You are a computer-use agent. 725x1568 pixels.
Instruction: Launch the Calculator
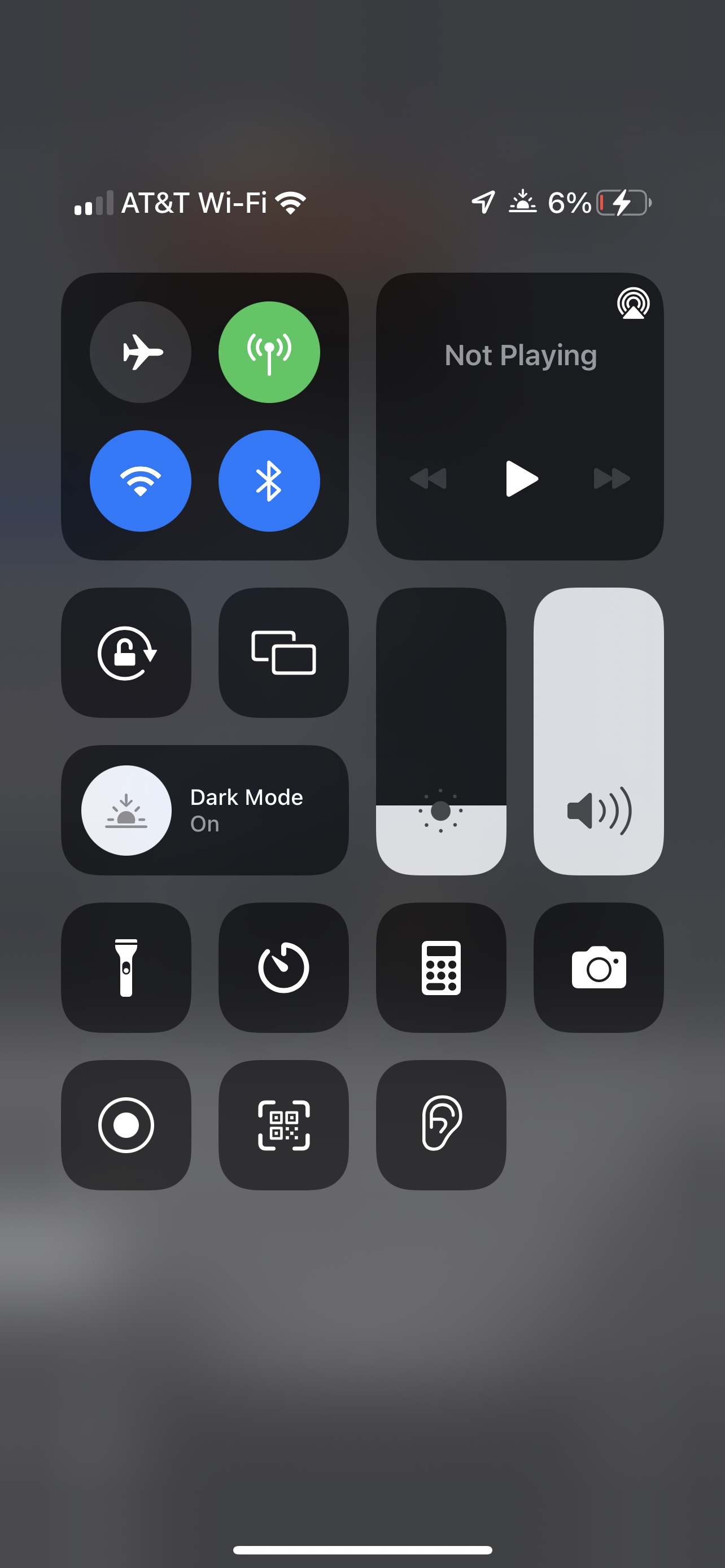coord(442,967)
